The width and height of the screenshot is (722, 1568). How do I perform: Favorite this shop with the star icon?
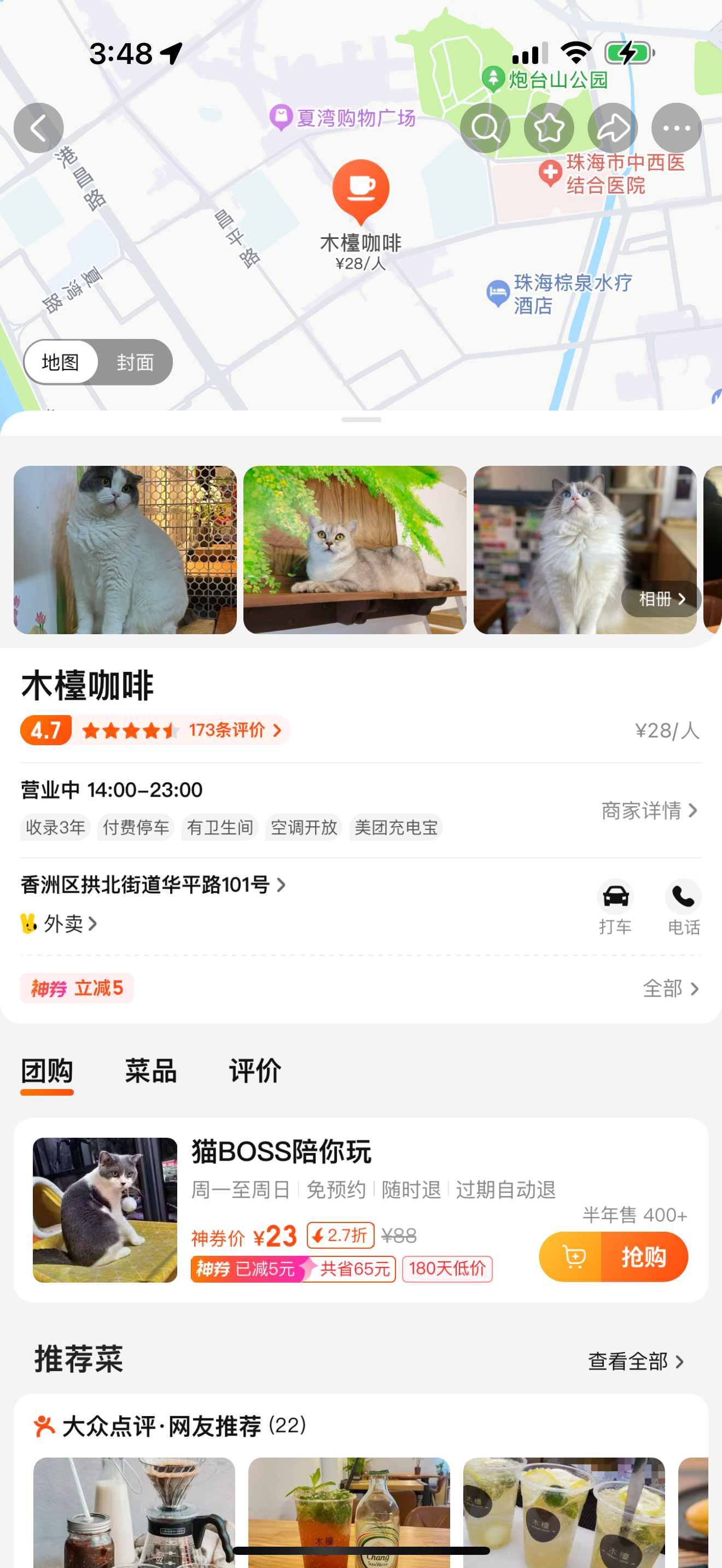tap(549, 128)
